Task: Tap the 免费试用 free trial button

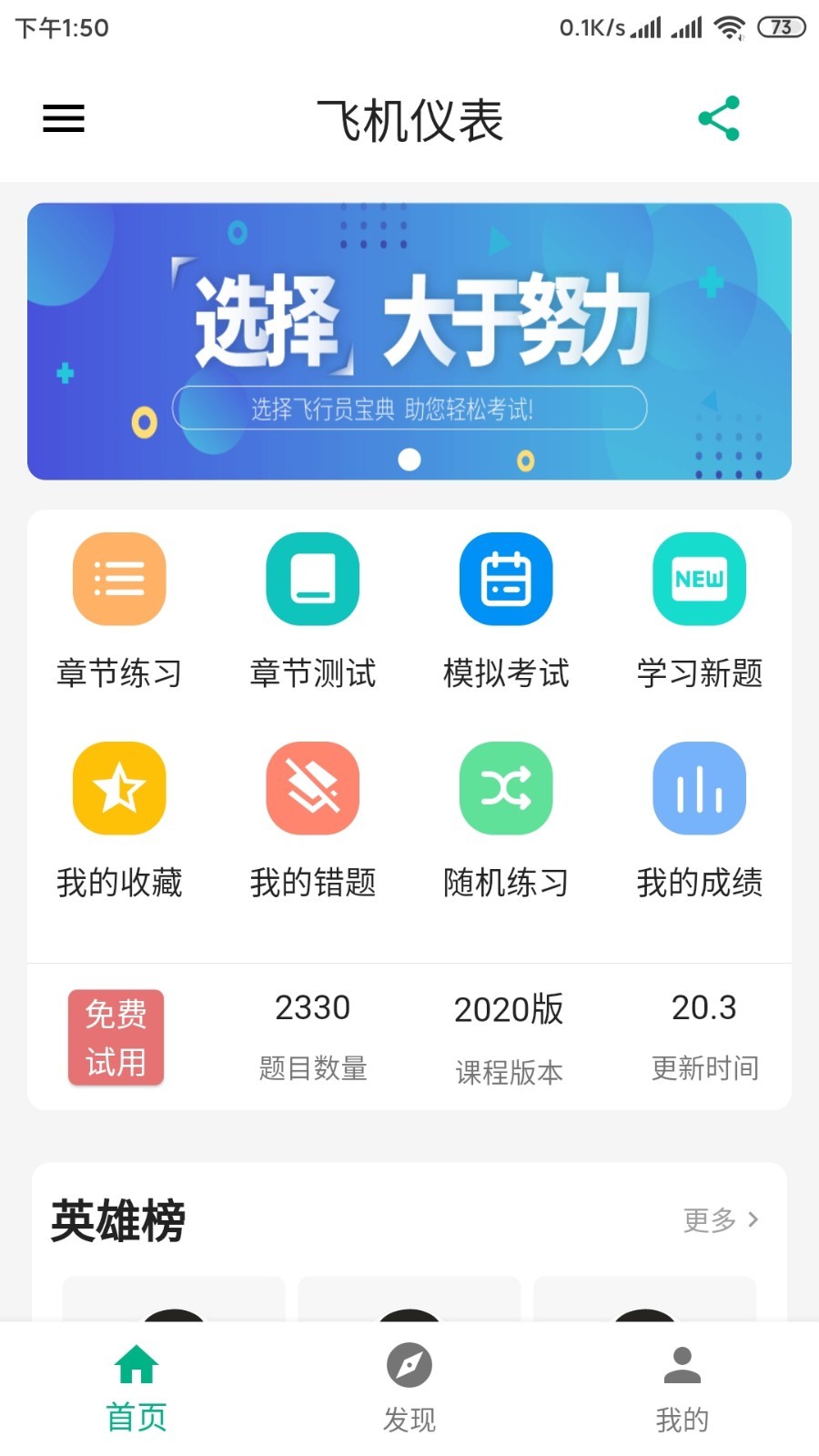Action: tap(116, 1037)
